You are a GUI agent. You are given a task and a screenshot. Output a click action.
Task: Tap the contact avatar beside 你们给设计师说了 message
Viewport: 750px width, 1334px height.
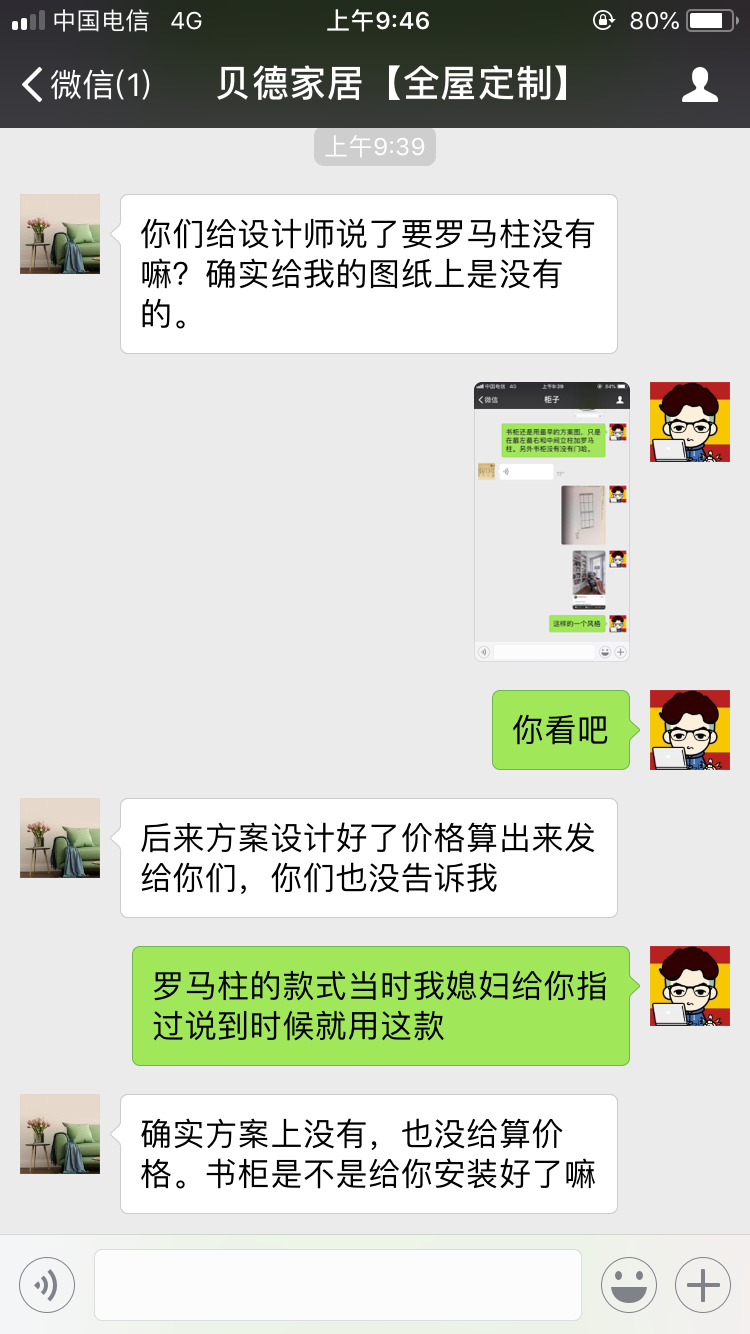click(60, 234)
